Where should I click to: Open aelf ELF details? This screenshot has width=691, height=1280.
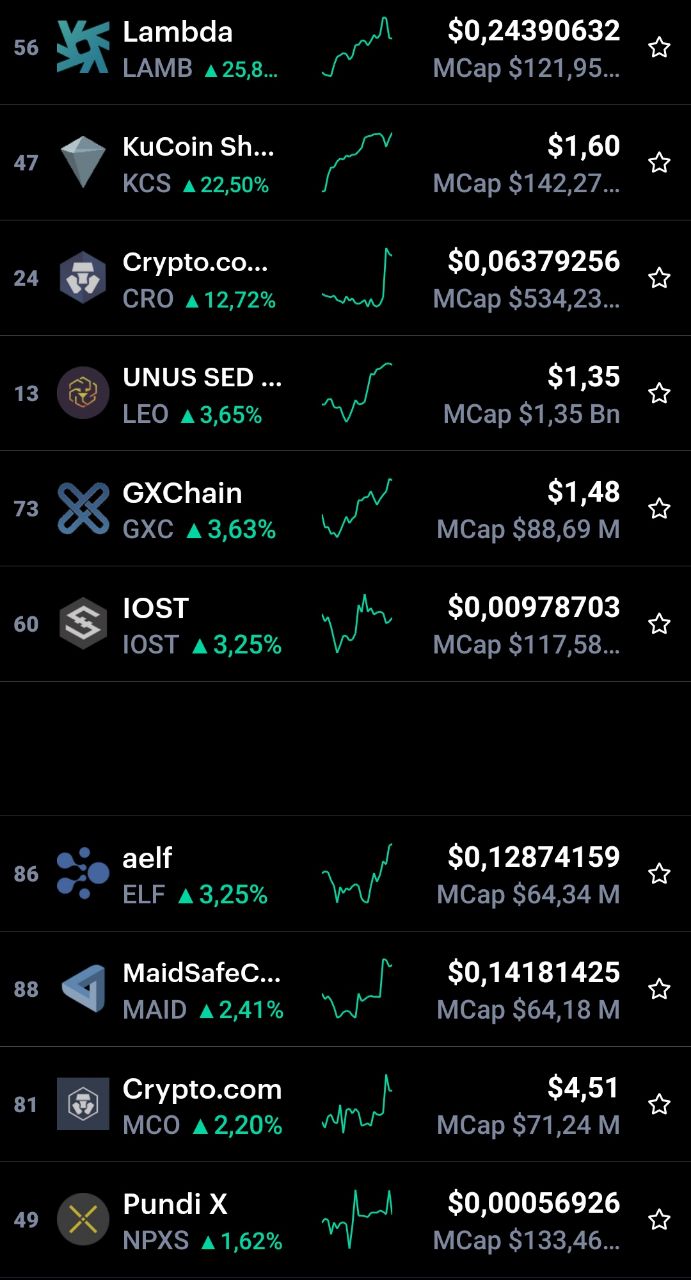[345, 874]
